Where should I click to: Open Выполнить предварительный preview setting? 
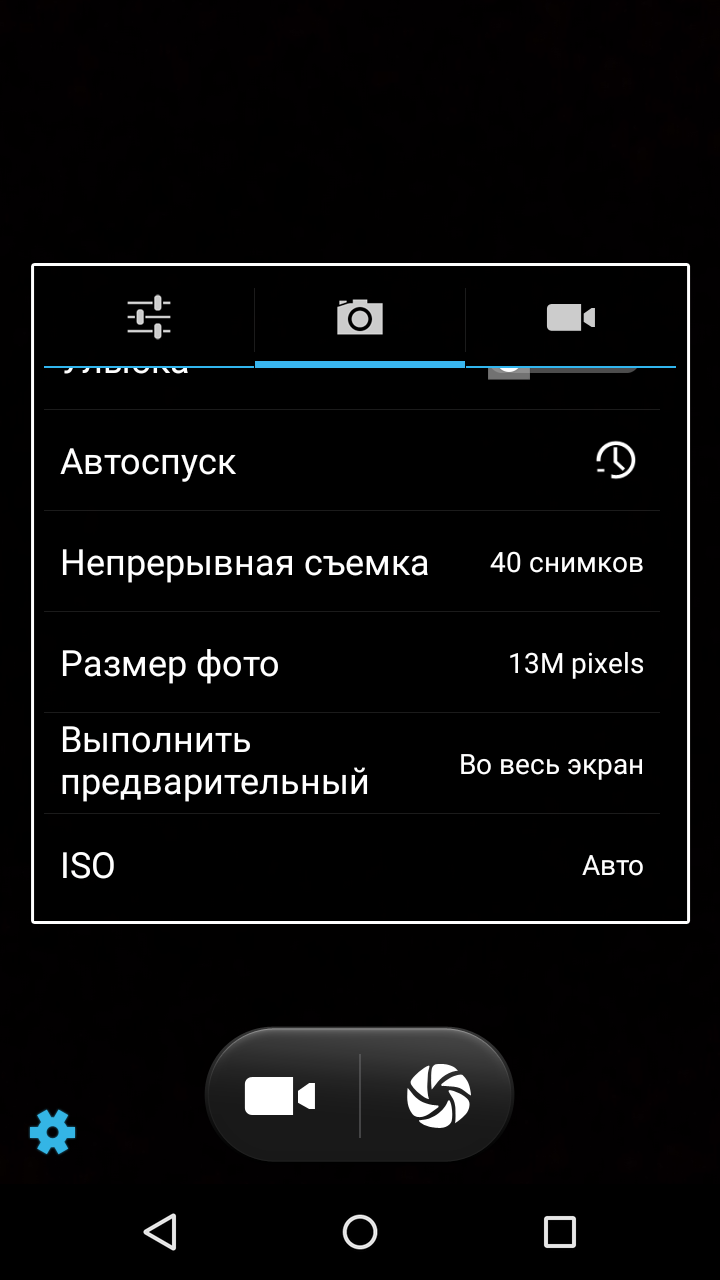352,764
